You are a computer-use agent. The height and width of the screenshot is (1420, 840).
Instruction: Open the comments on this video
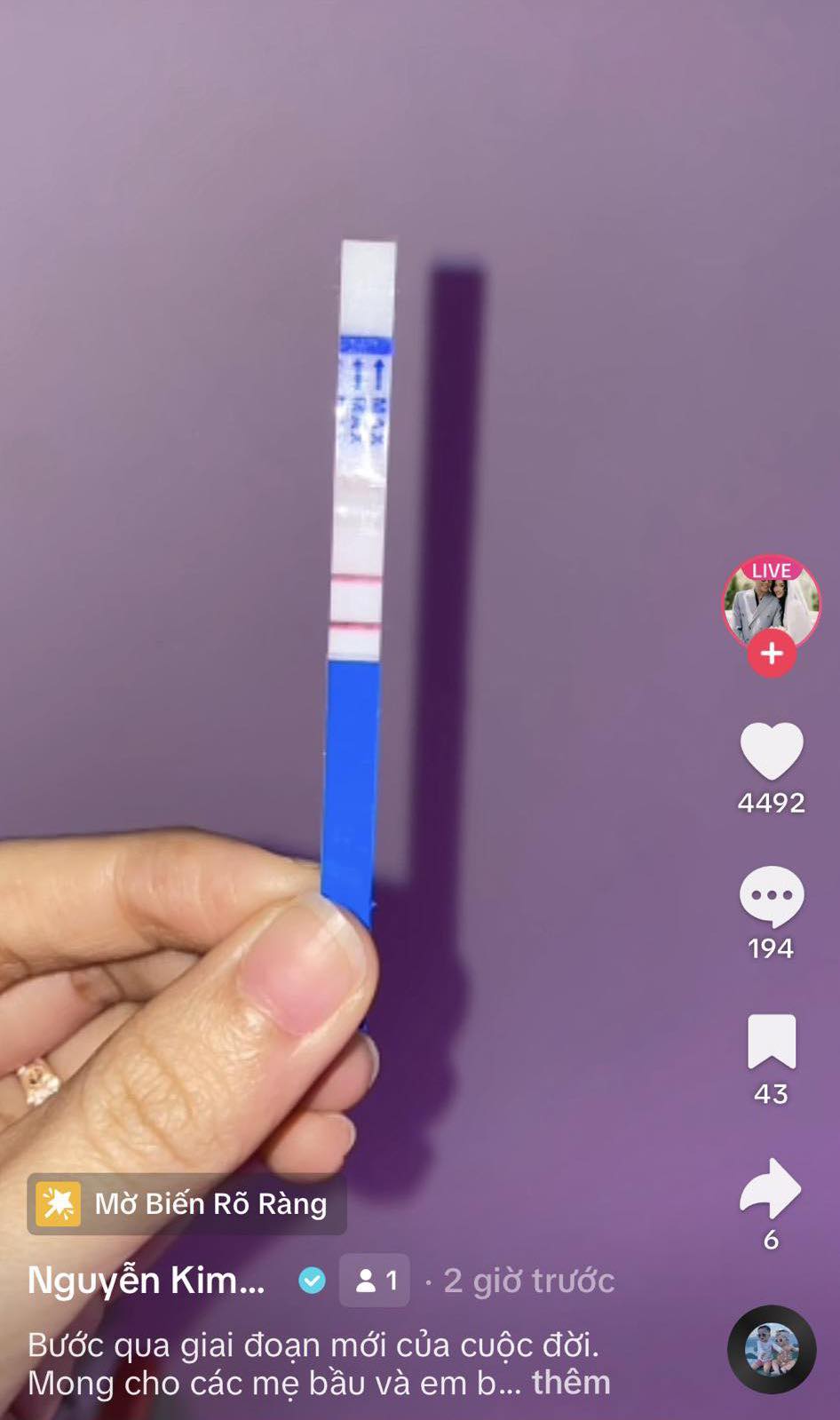(772, 896)
